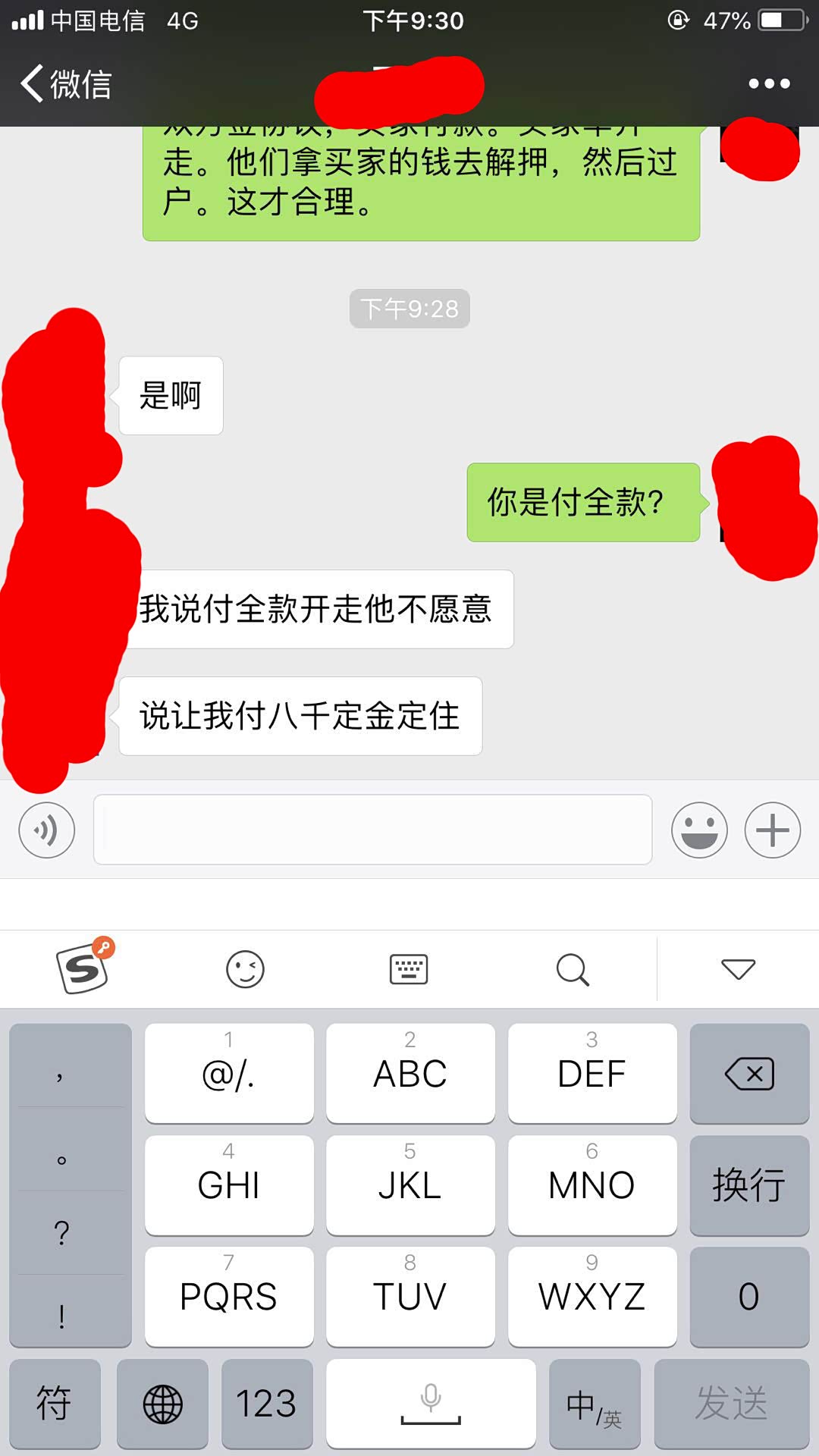Image resolution: width=819 pixels, height=1456 pixels.
Task: Open Sogou keyboard settings logo
Action: tap(83, 968)
